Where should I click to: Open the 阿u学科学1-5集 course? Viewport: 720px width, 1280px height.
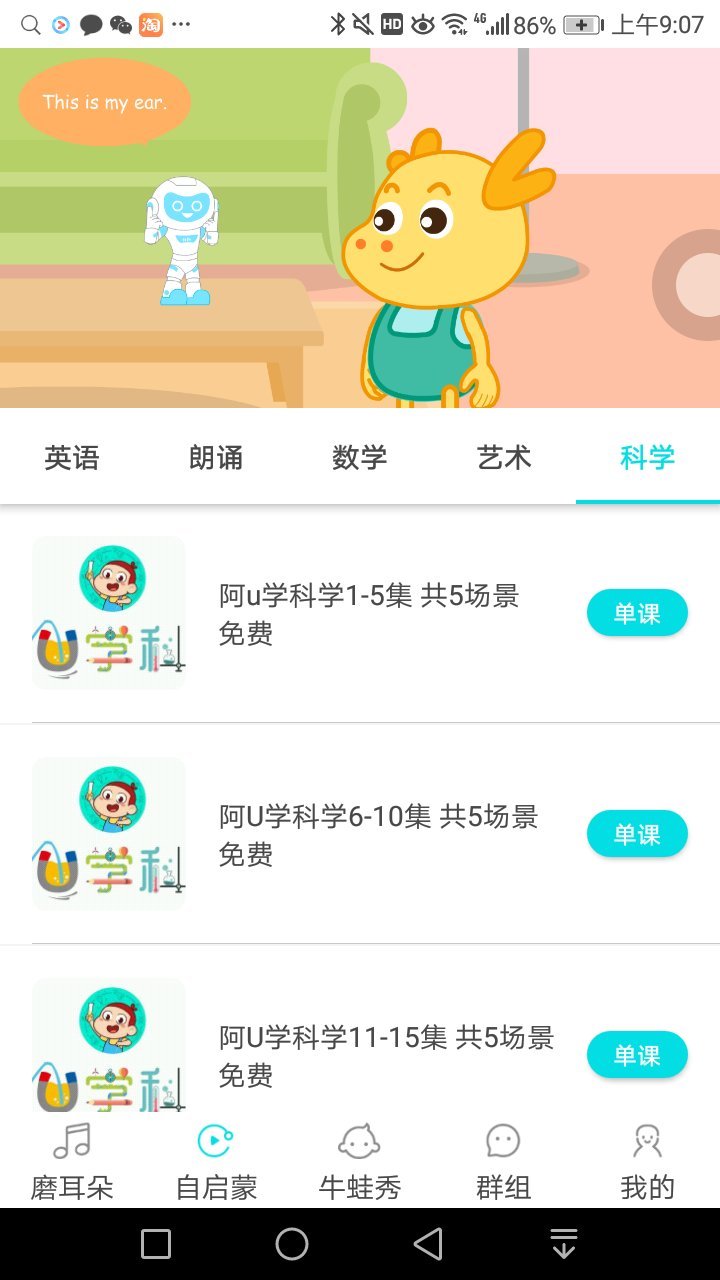click(x=369, y=614)
